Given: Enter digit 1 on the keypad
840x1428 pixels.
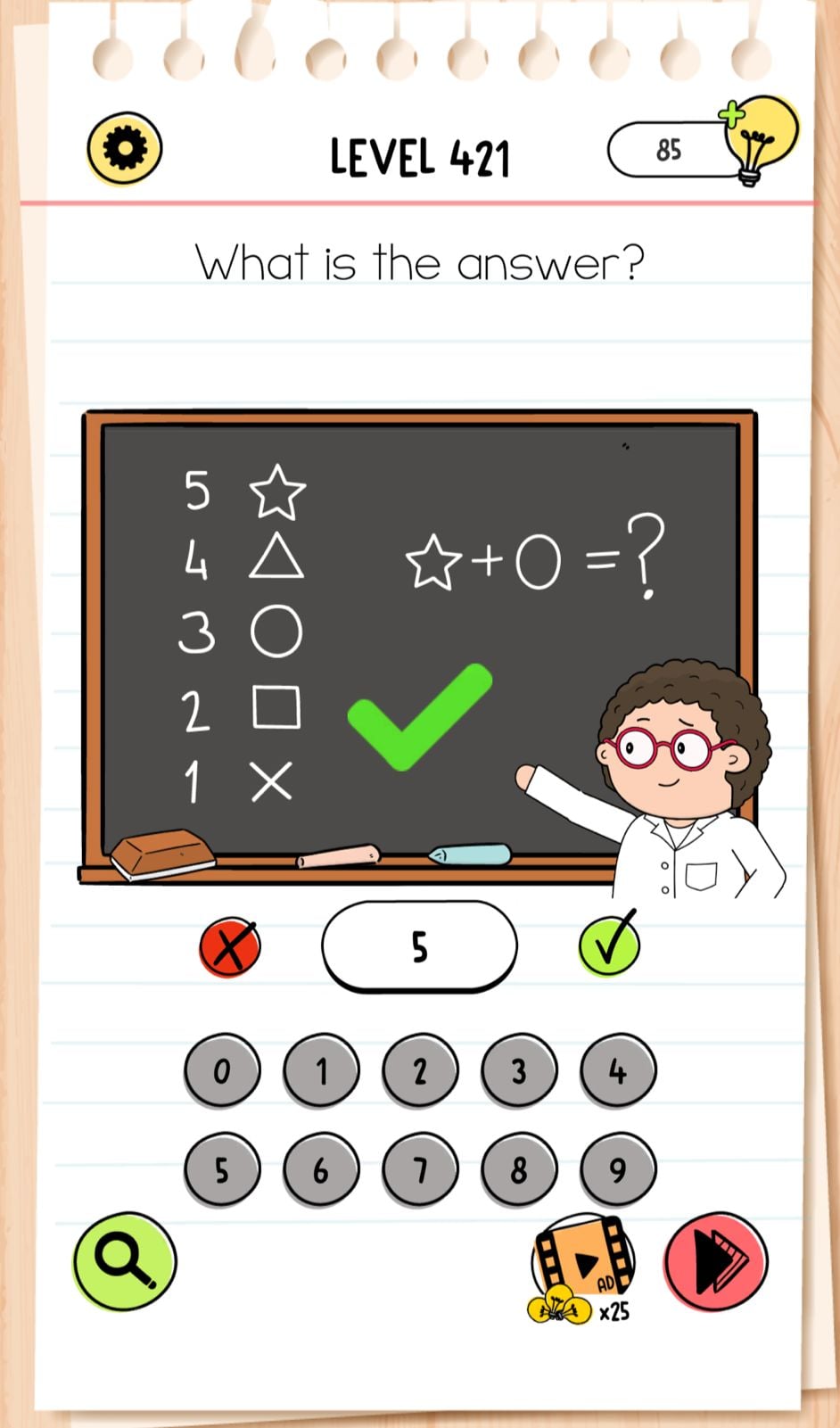Looking at the screenshot, I should (x=321, y=1070).
